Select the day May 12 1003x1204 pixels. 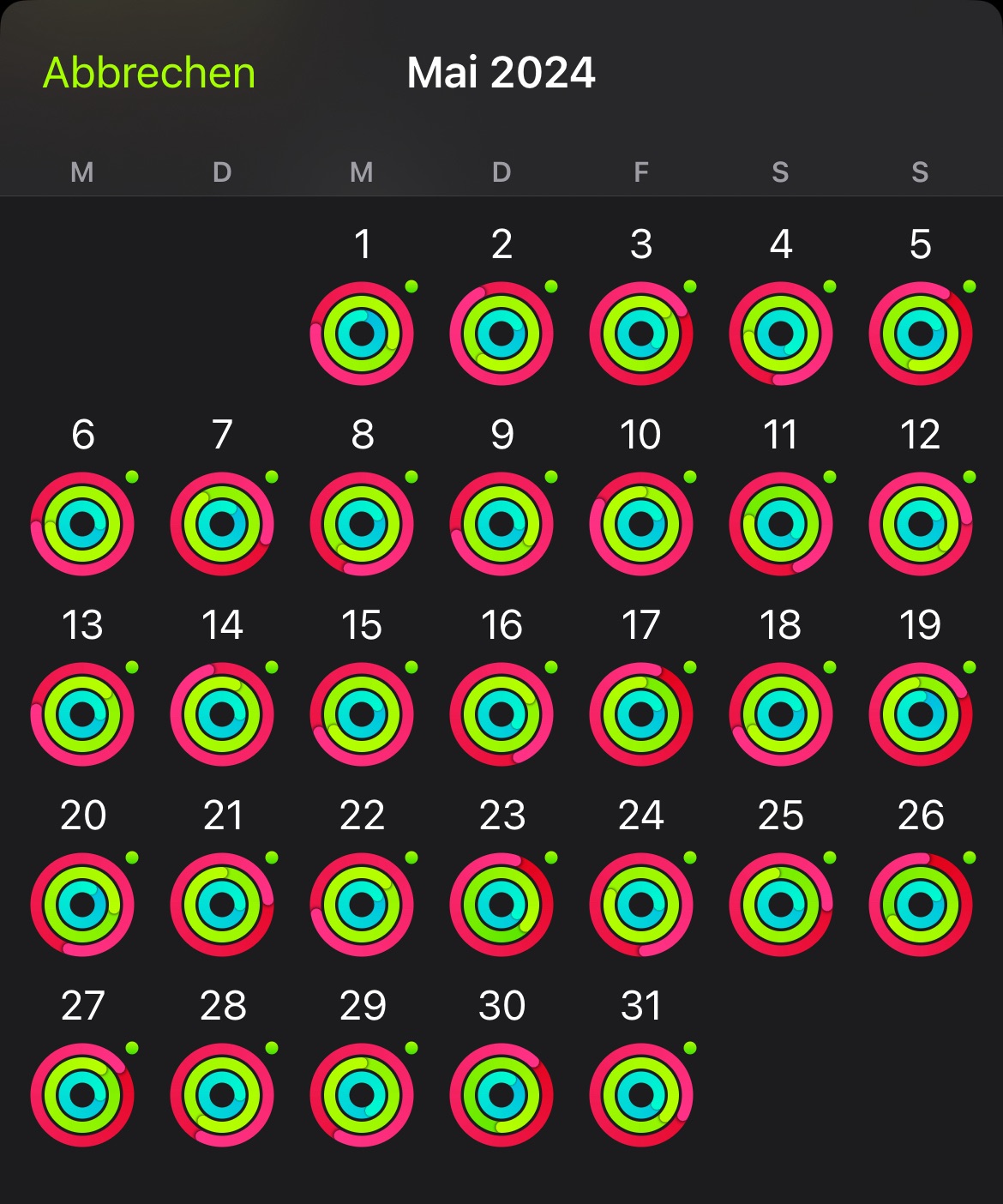(921, 524)
